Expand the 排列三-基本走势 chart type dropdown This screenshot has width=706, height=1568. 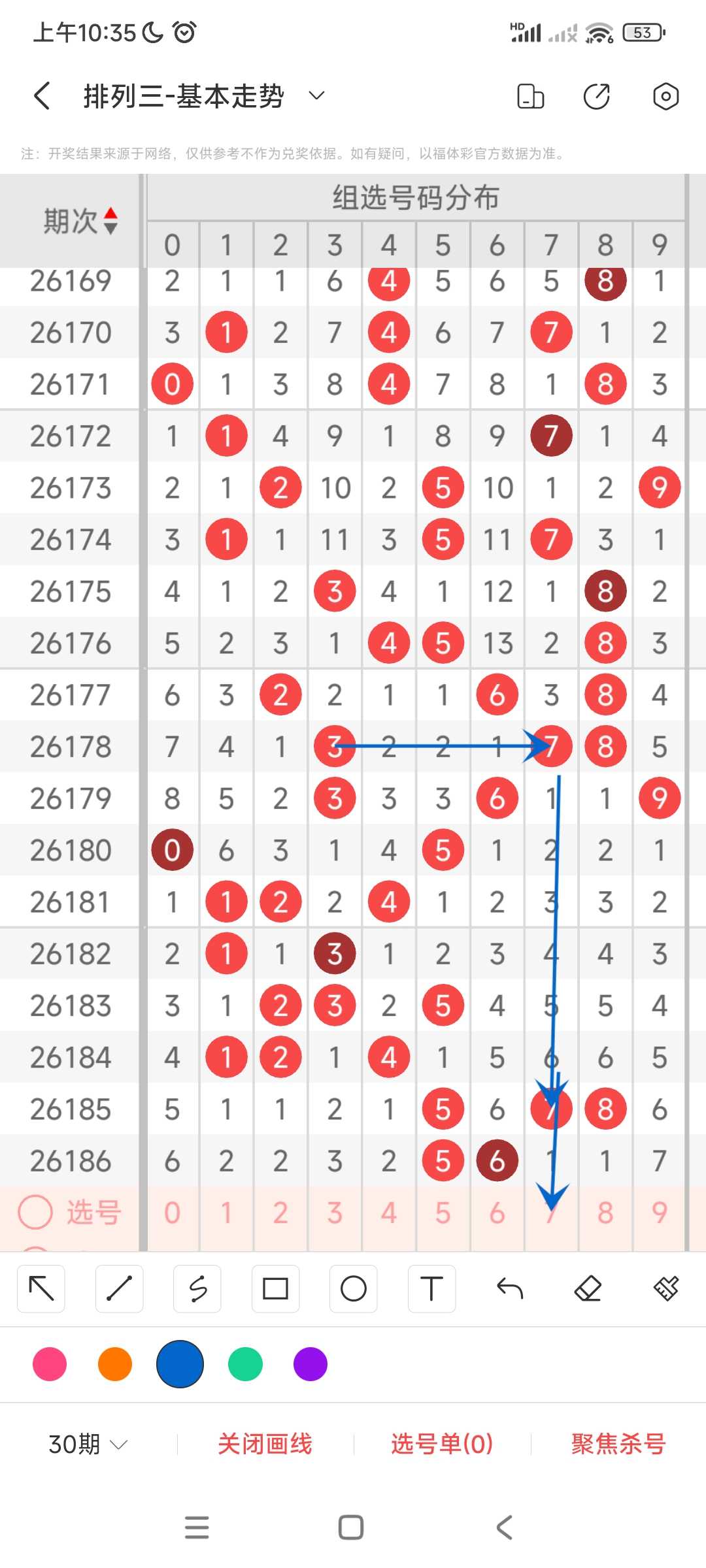click(316, 96)
